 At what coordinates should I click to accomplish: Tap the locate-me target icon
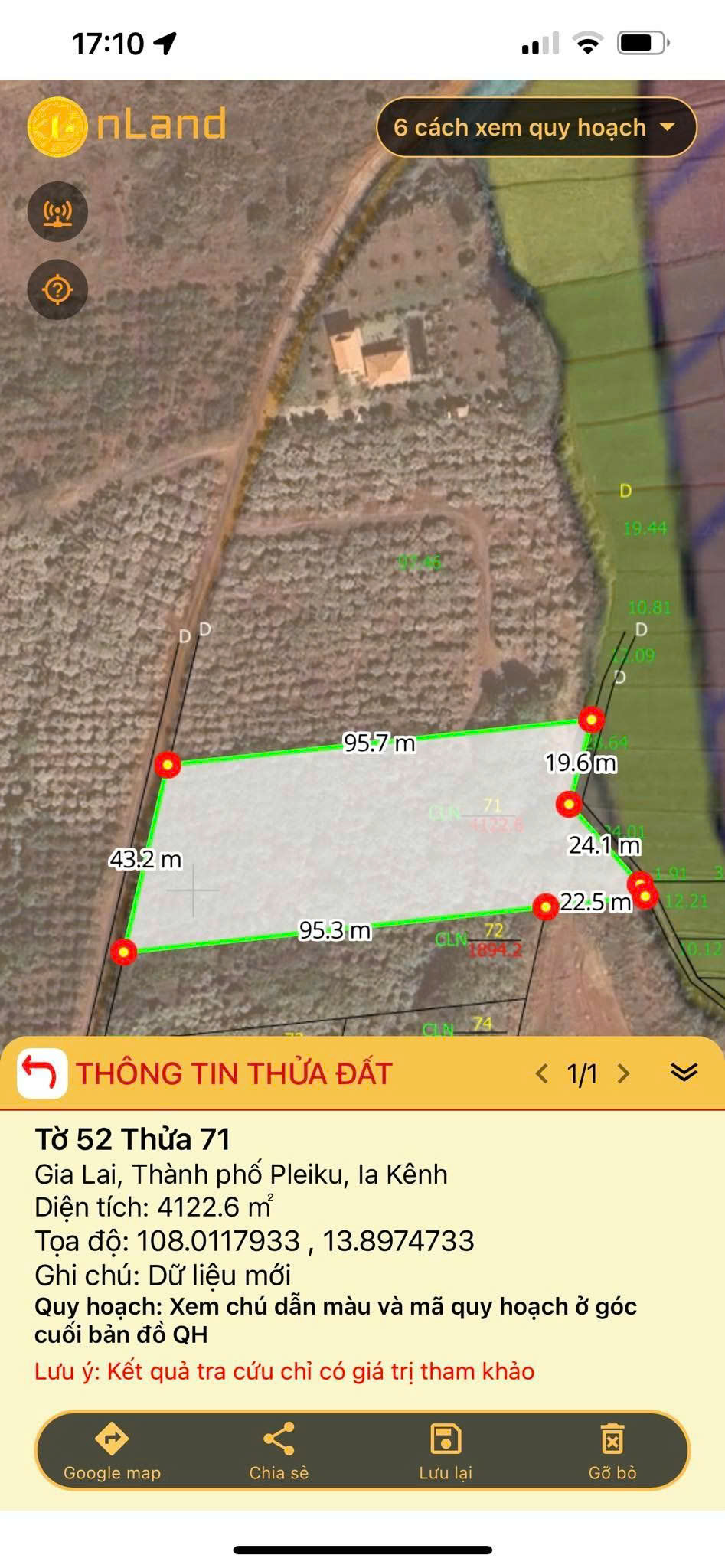tap(57, 290)
